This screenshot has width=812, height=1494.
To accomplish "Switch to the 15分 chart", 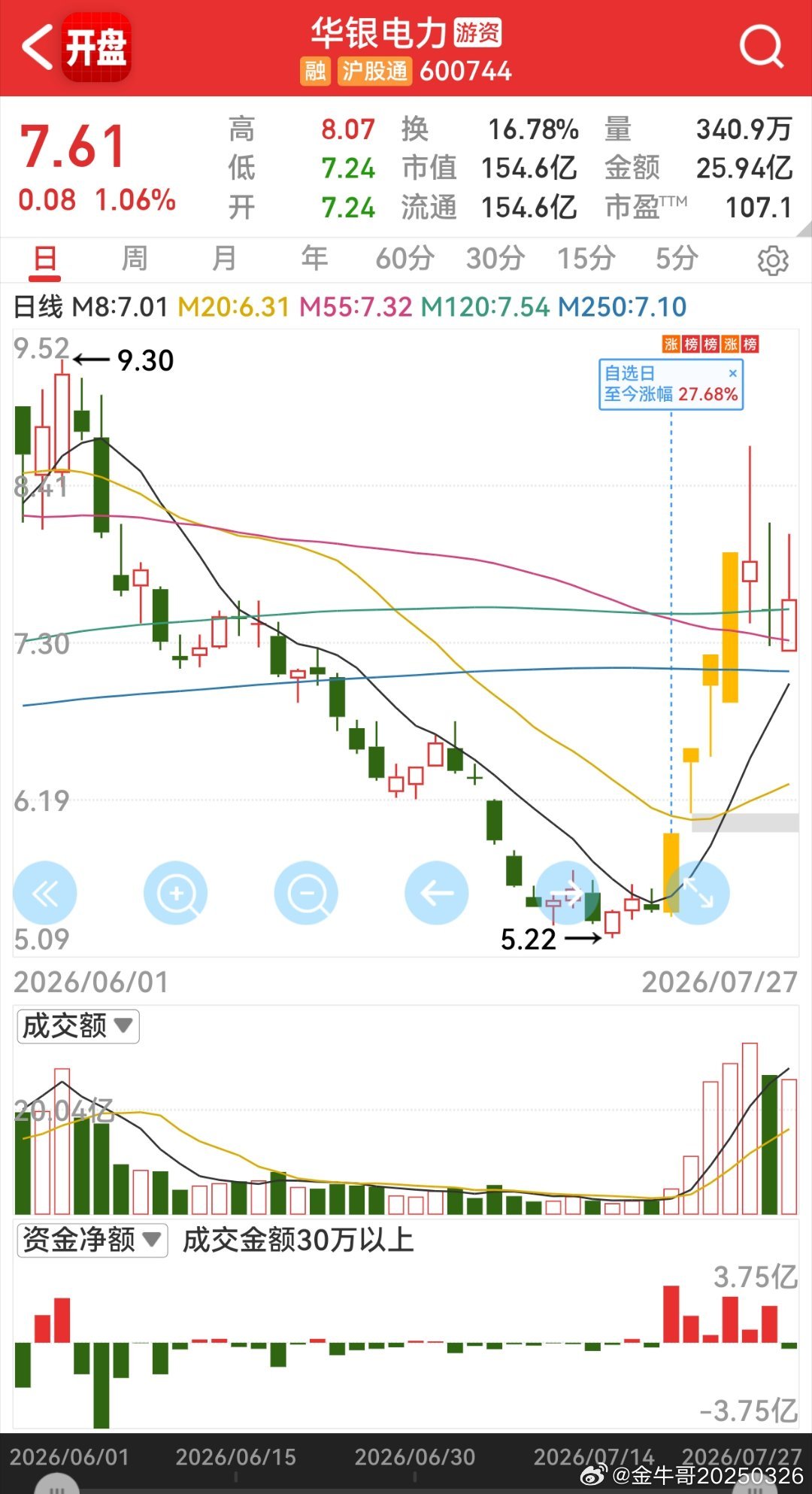I will (586, 258).
